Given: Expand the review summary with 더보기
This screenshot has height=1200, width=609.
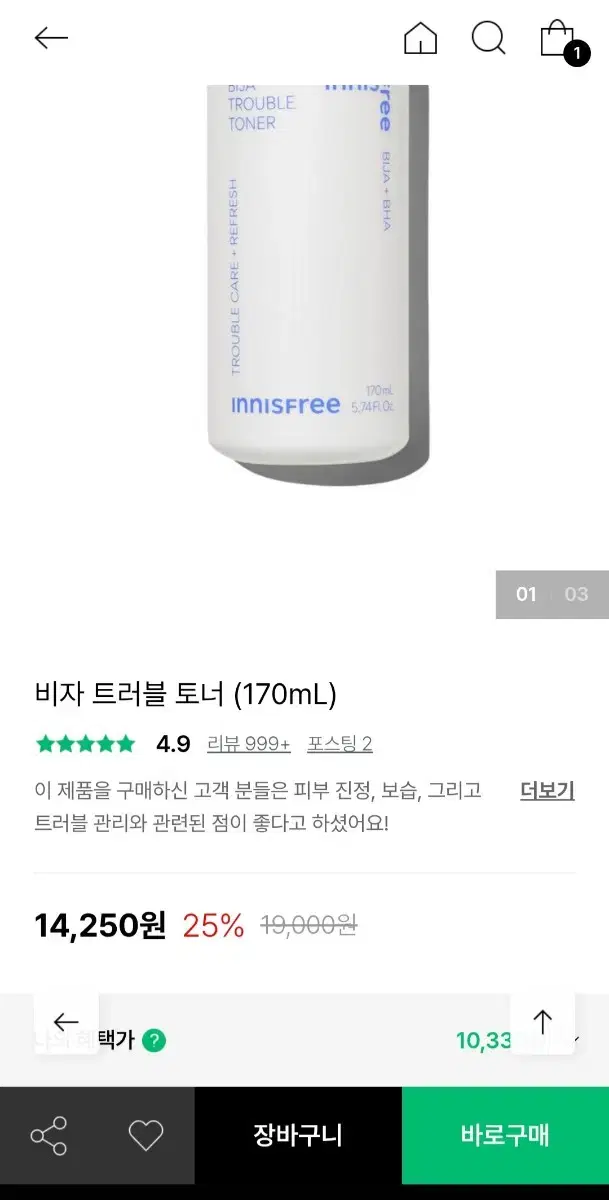Looking at the screenshot, I should click(x=547, y=791).
